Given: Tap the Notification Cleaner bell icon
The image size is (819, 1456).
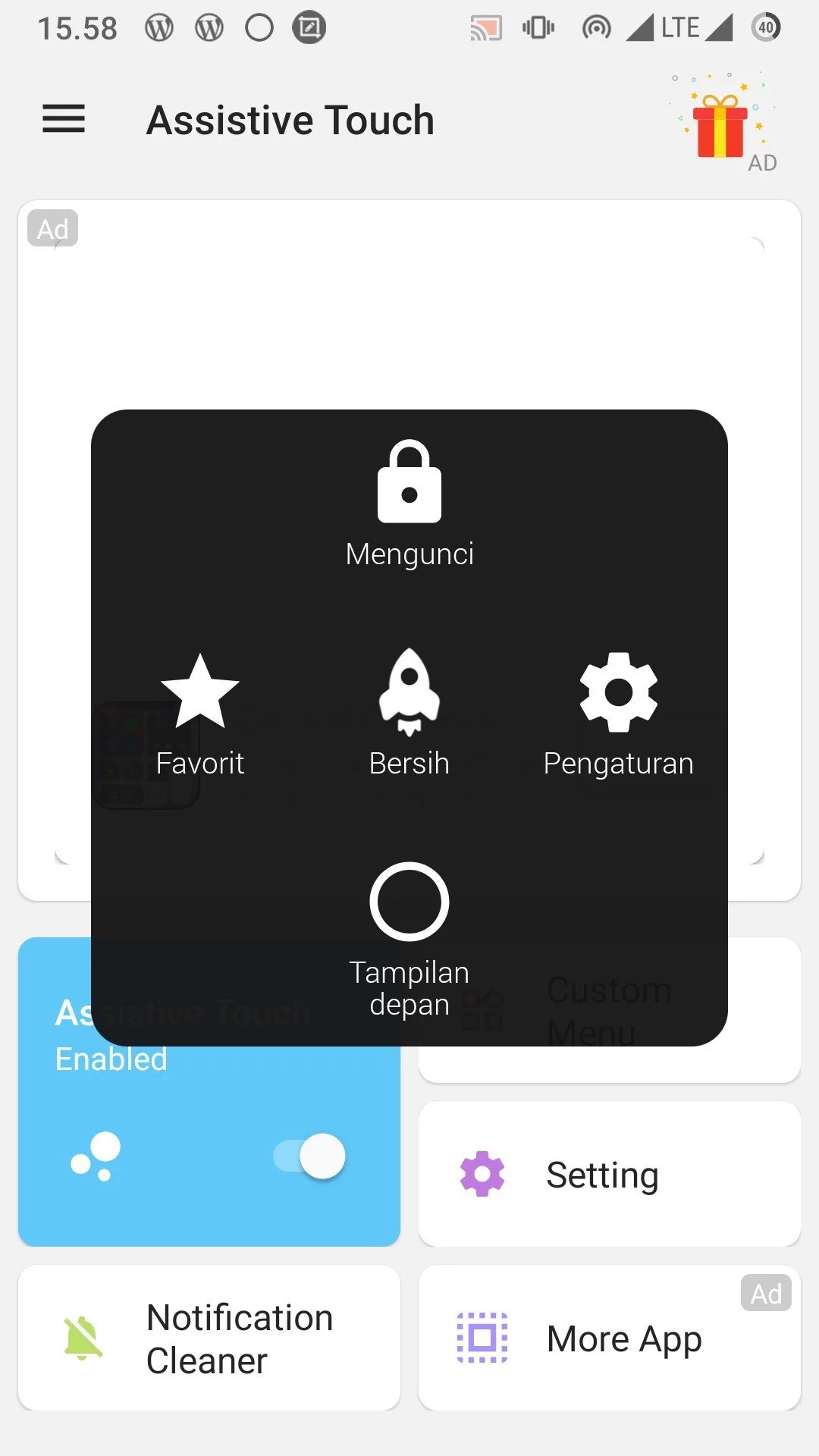Looking at the screenshot, I should pos(82,1337).
